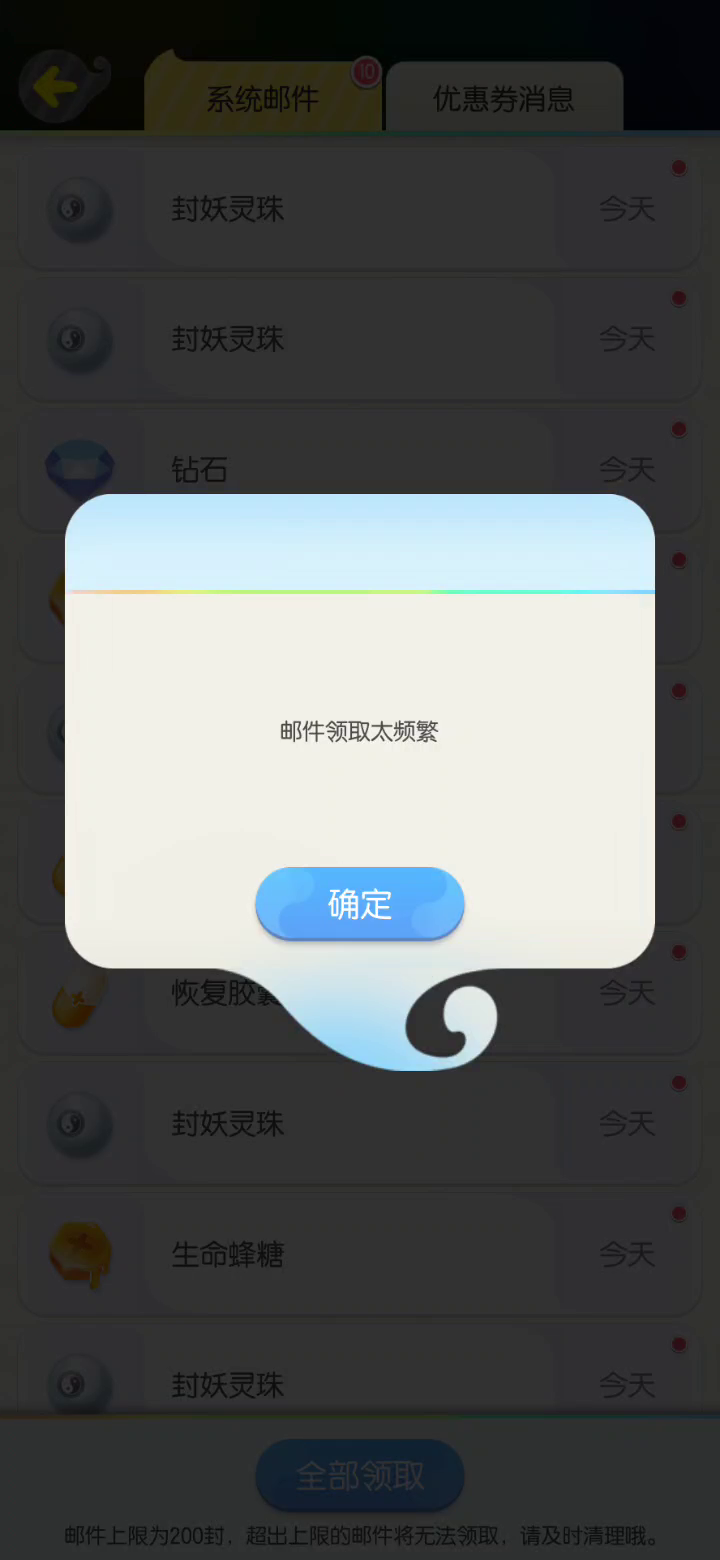
Task: Confirm the dialog with 确定
Action: [x=360, y=903]
